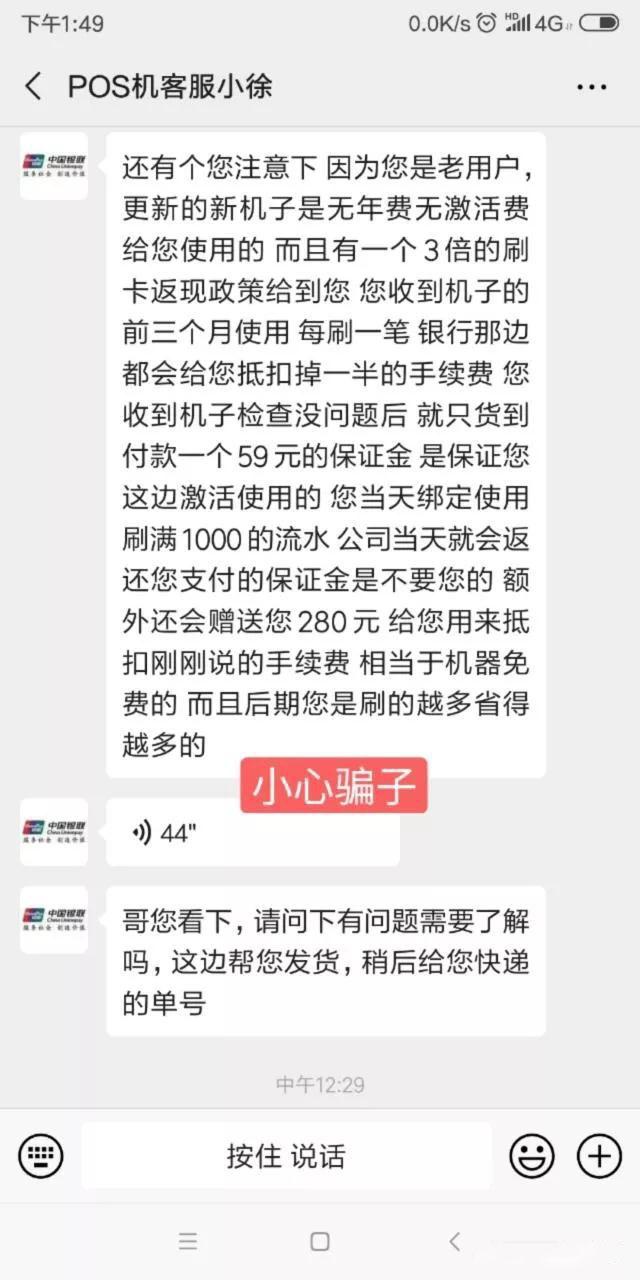Open the system recent apps menu
The height and width of the screenshot is (1280, 640).
tap(188, 1242)
